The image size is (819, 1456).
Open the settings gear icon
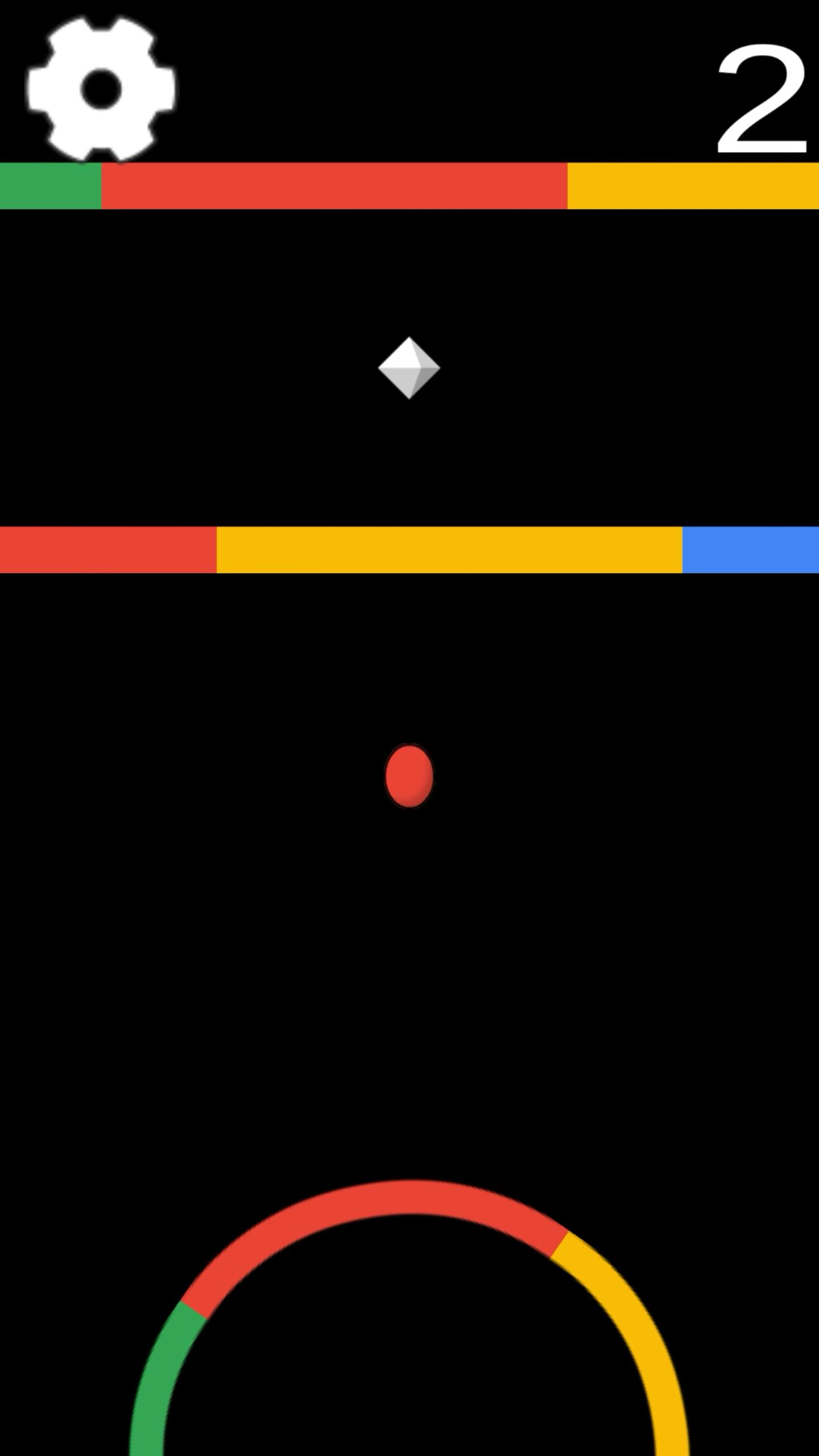(101, 89)
